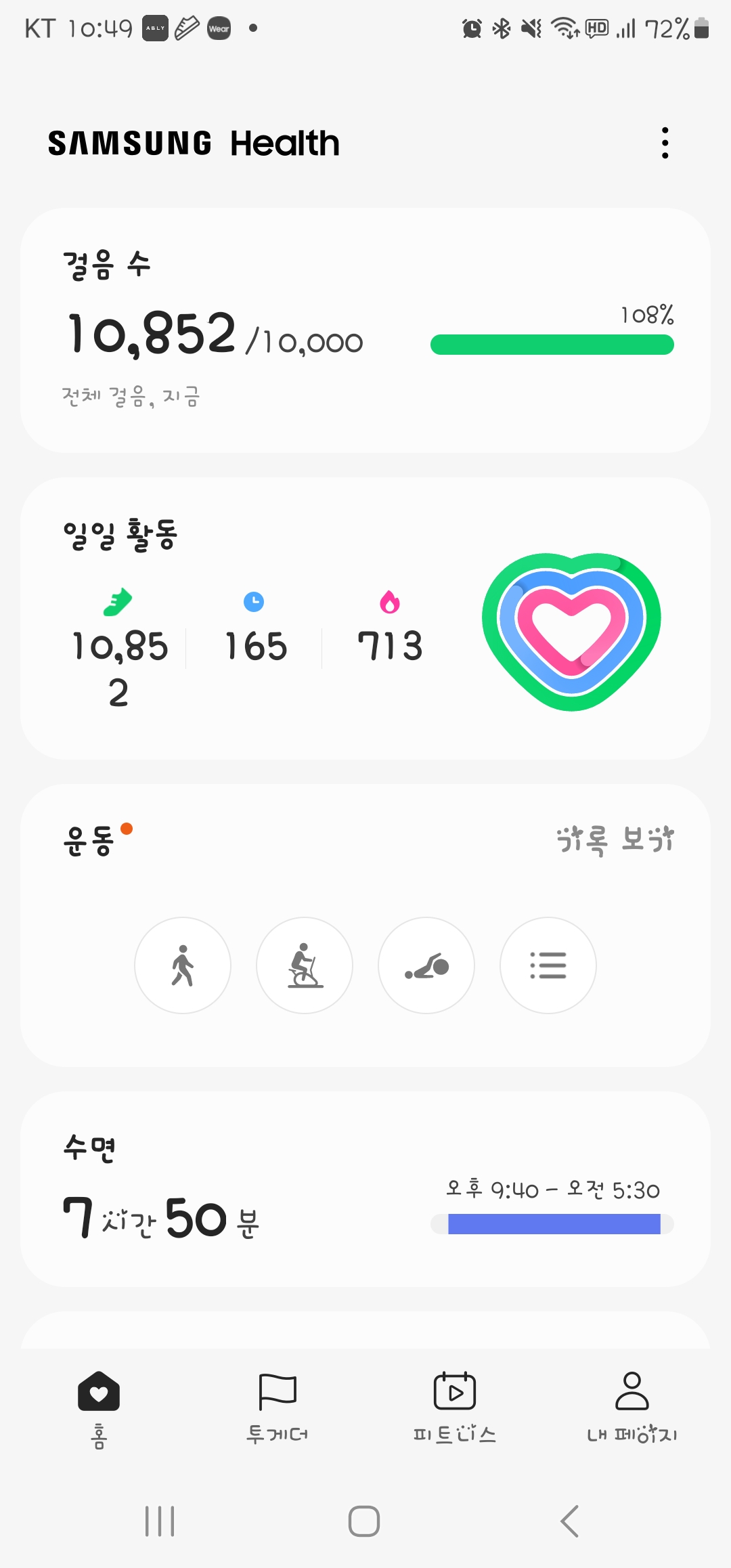Tap 기록 보기 to view exercise records
Image resolution: width=731 pixels, height=1568 pixels.
coord(615,840)
